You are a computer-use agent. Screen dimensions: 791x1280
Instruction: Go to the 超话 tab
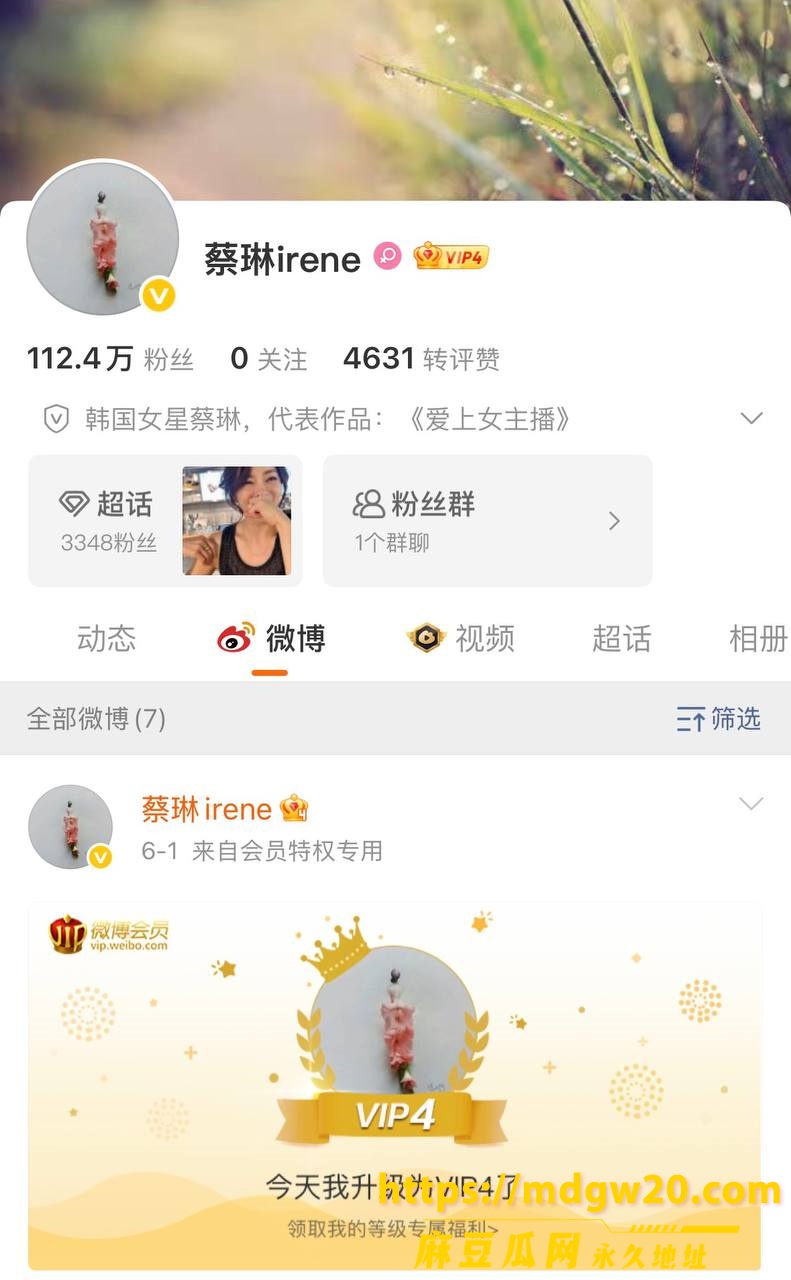click(621, 638)
